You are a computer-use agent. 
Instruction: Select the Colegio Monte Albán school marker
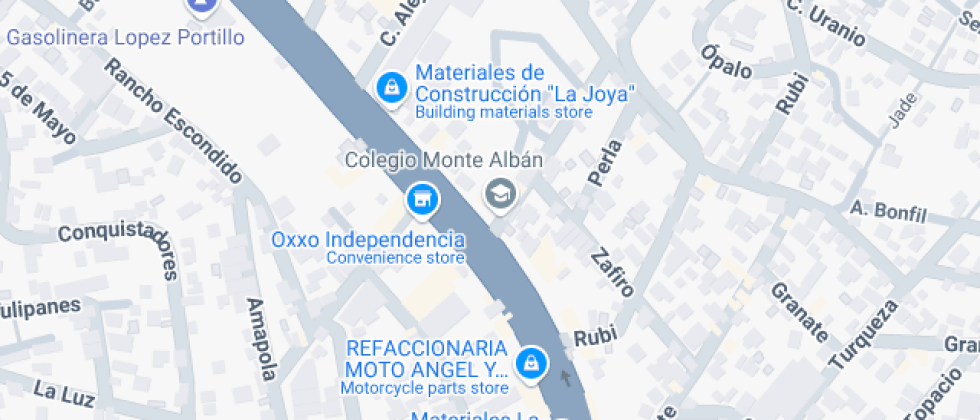point(499,193)
